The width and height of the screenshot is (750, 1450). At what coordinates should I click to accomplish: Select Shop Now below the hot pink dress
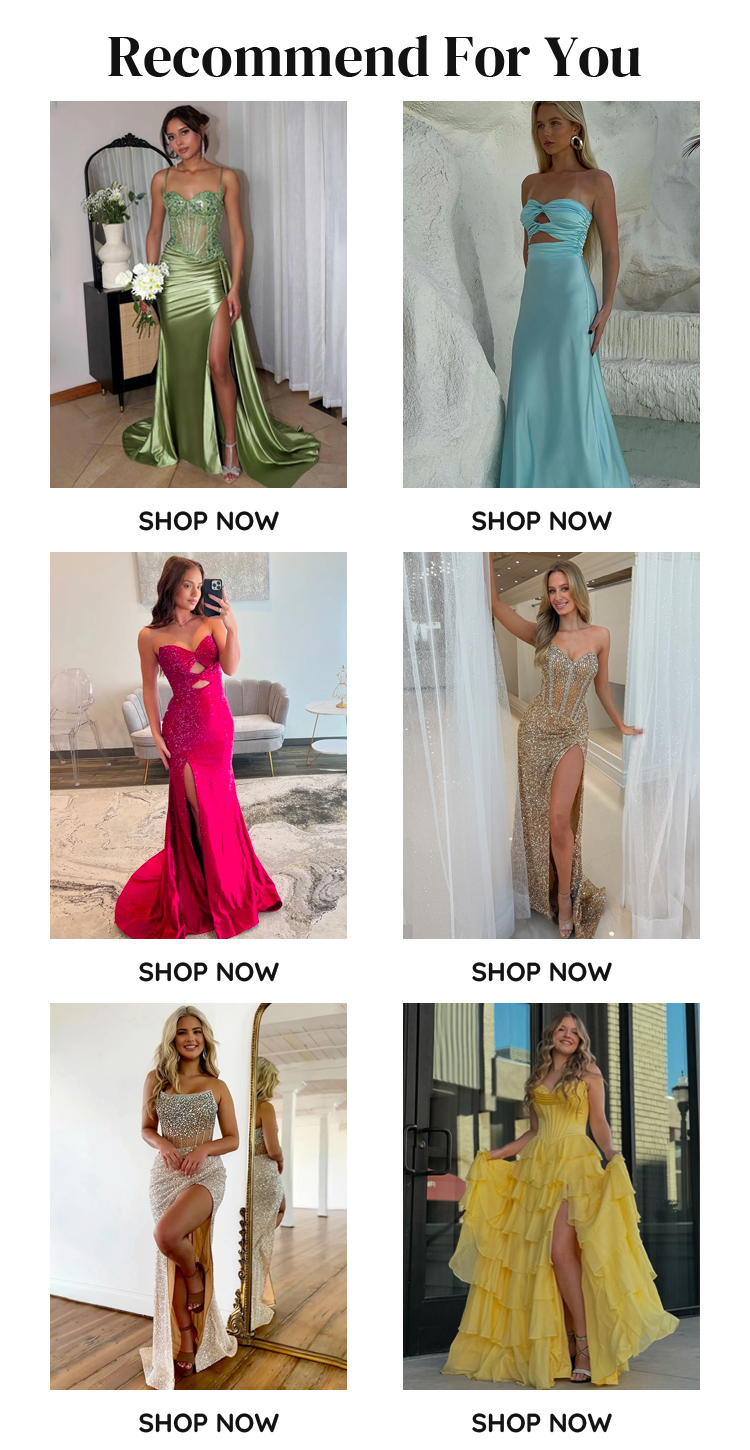208,972
